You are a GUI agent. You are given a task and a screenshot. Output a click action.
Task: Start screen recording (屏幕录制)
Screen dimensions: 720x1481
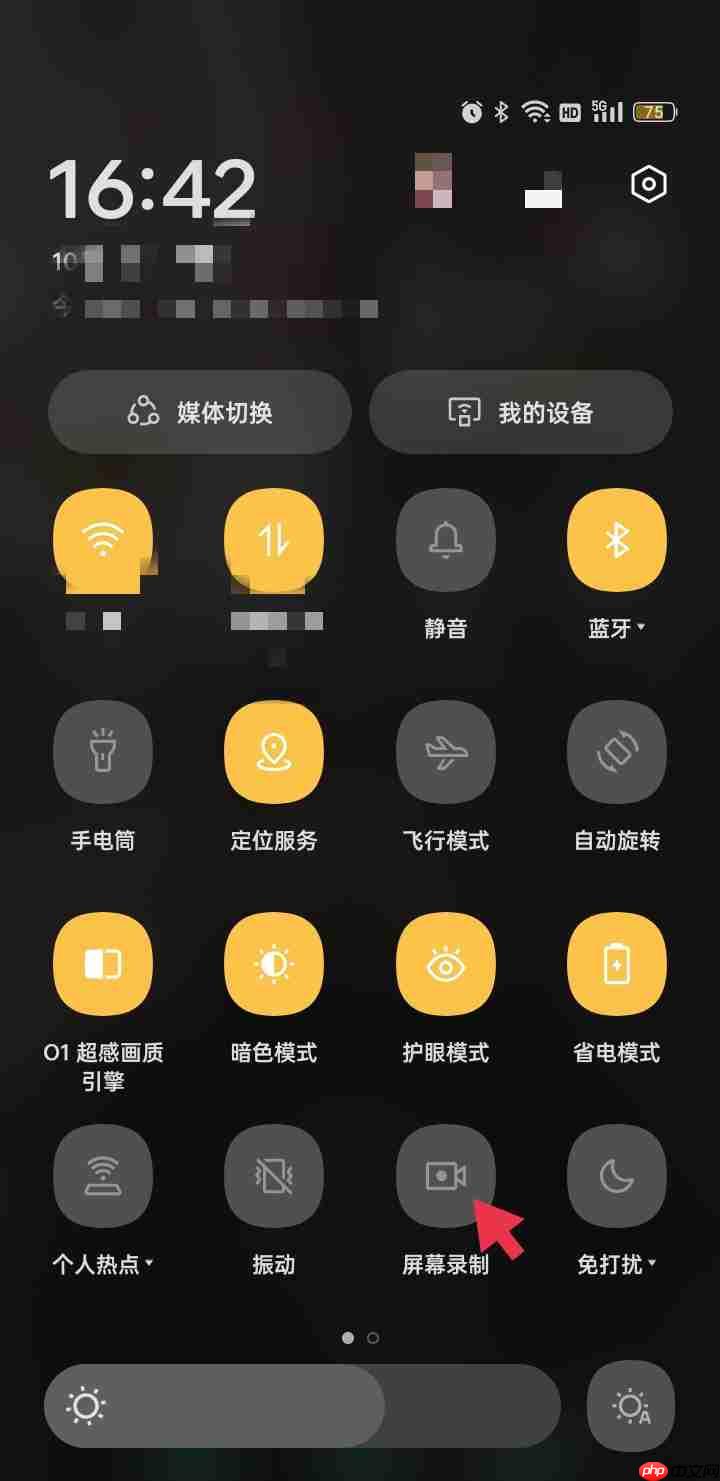tap(445, 1176)
